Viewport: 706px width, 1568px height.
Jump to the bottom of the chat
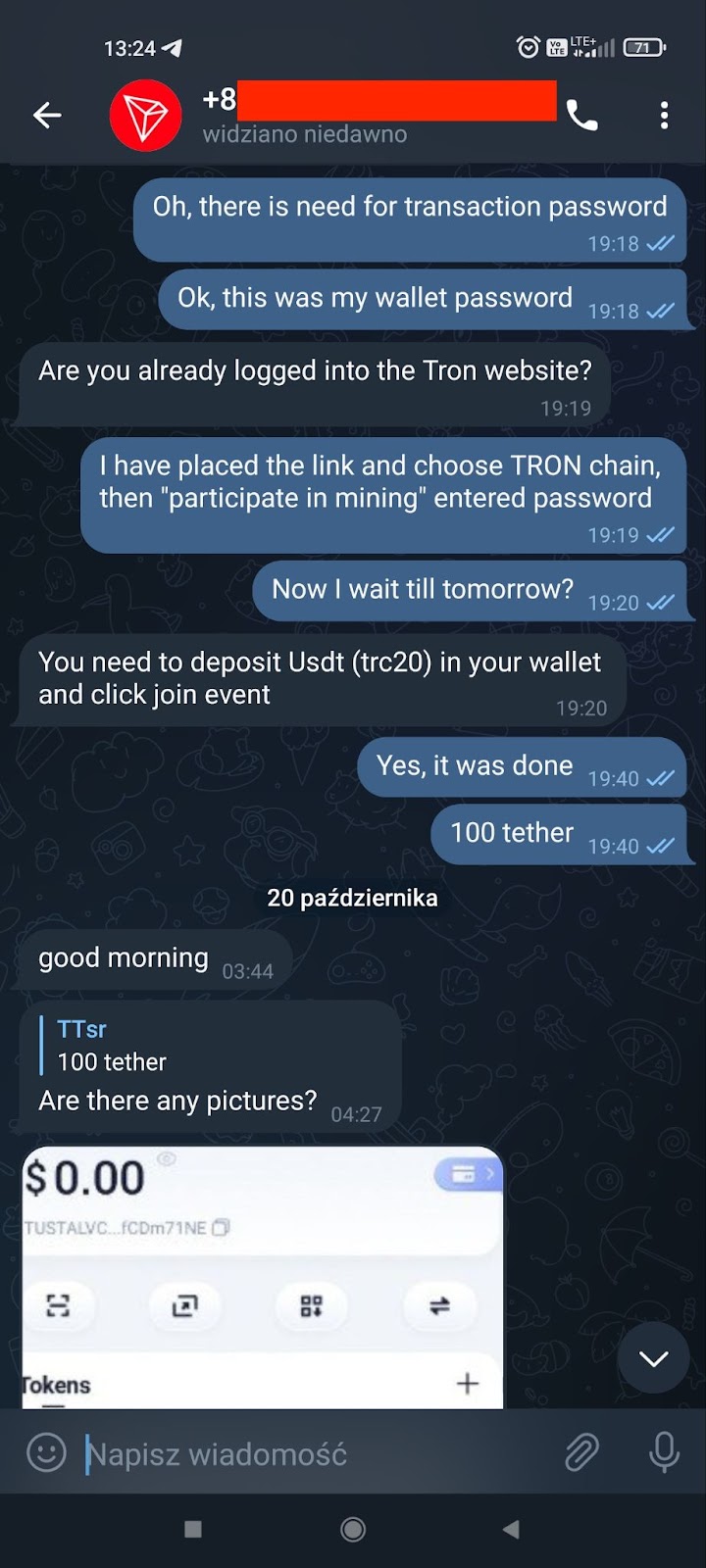tap(653, 1357)
